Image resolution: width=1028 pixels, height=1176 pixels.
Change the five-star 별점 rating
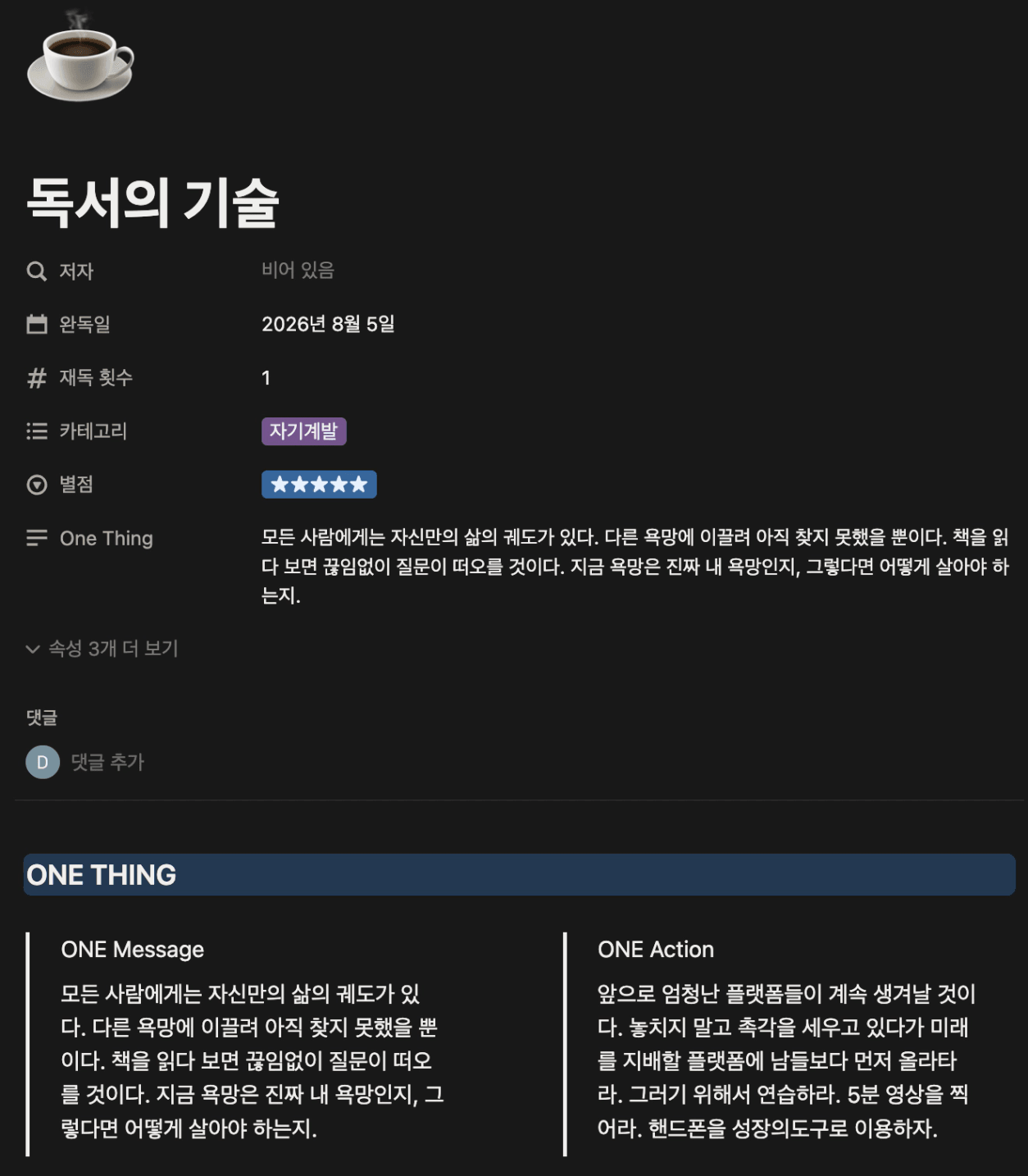click(x=319, y=485)
